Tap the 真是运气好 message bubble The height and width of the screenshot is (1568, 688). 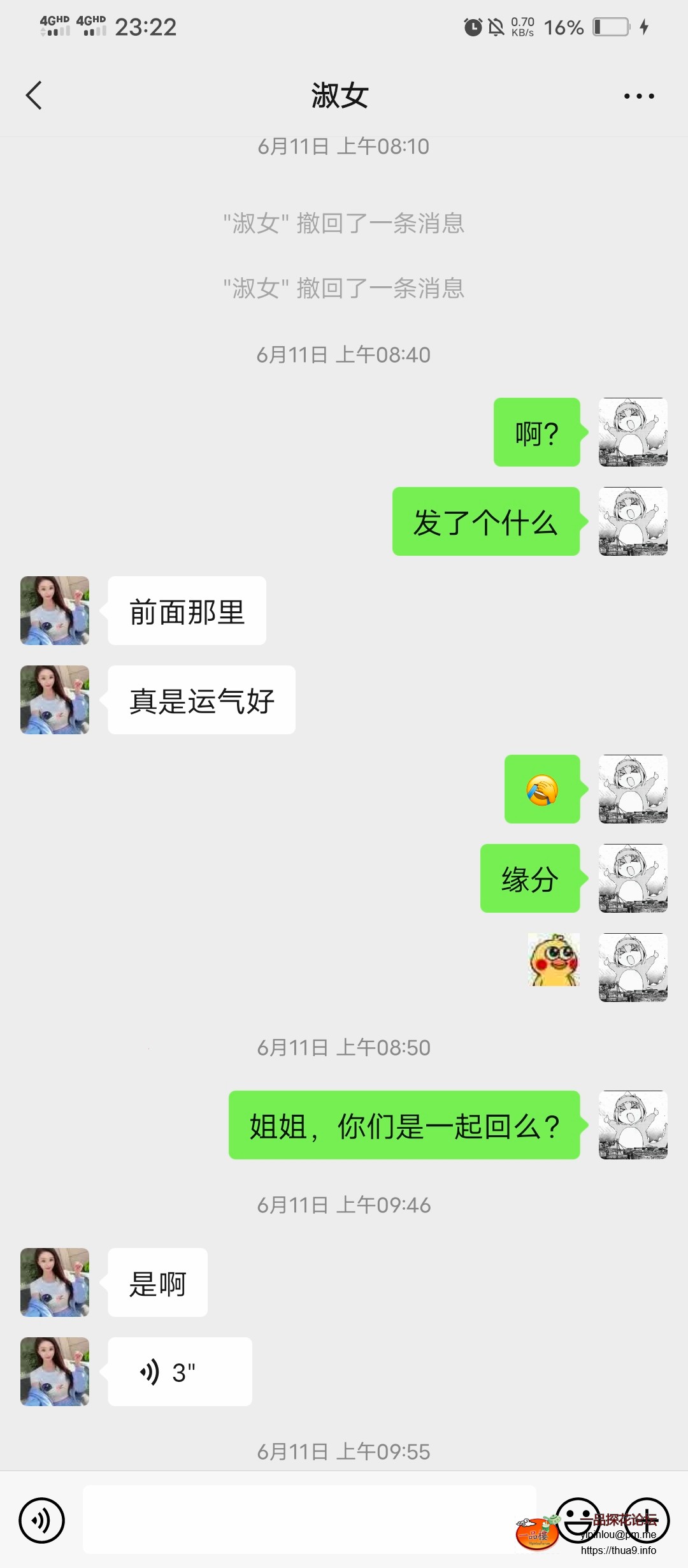[x=201, y=699]
